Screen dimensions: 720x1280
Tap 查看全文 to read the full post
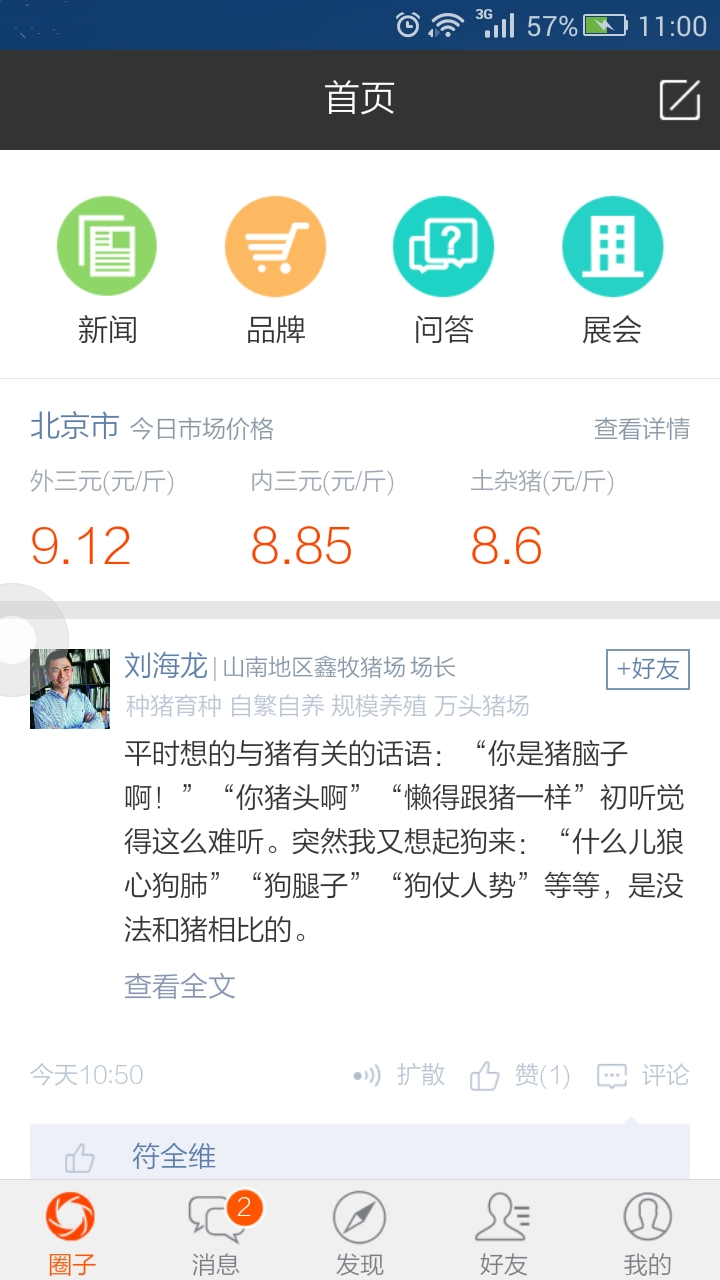(180, 986)
